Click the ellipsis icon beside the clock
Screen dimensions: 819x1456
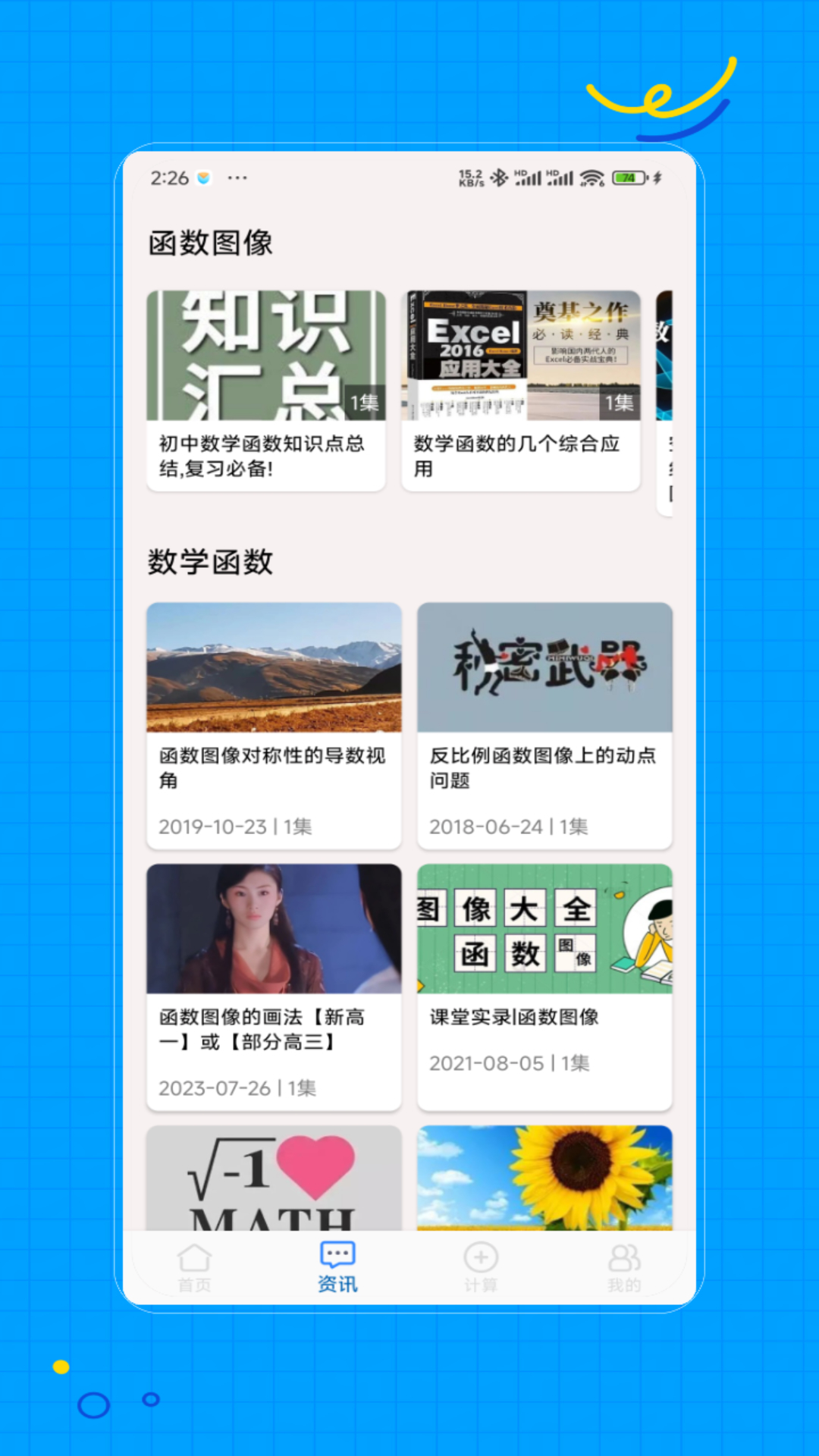pyautogui.click(x=236, y=179)
